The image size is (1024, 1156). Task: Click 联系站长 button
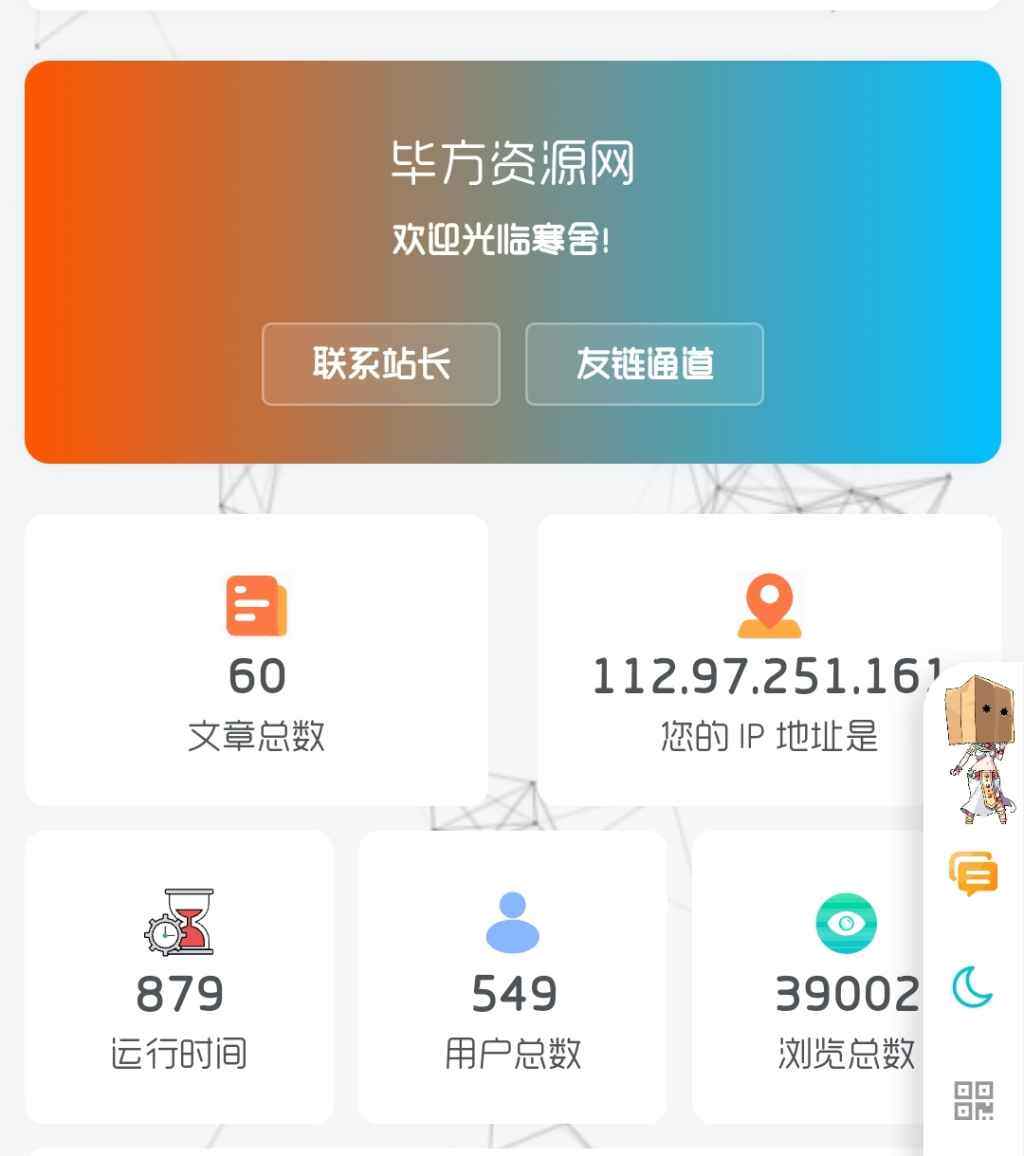[381, 365]
